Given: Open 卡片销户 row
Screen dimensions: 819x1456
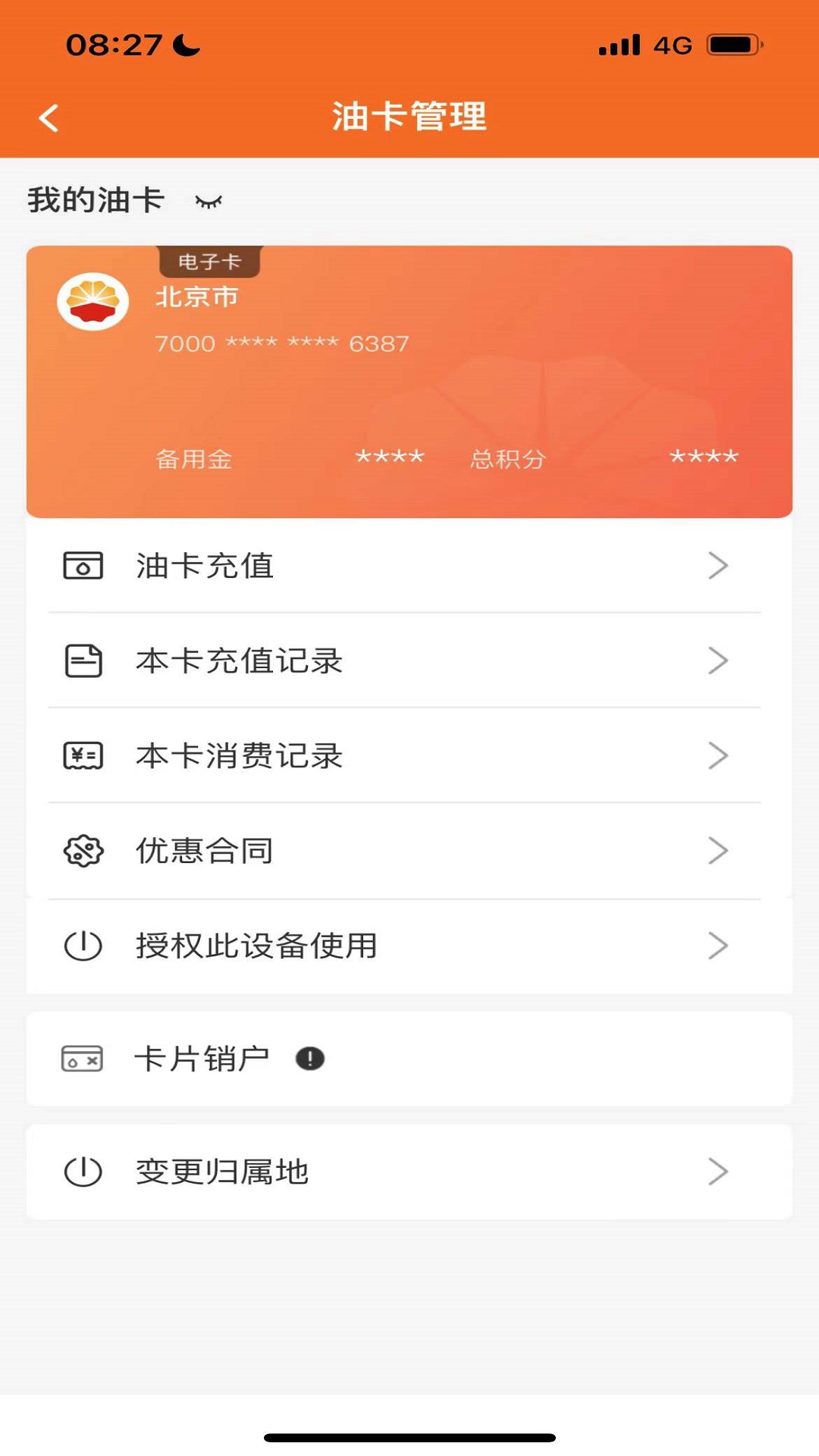Looking at the screenshot, I should pos(409,1059).
